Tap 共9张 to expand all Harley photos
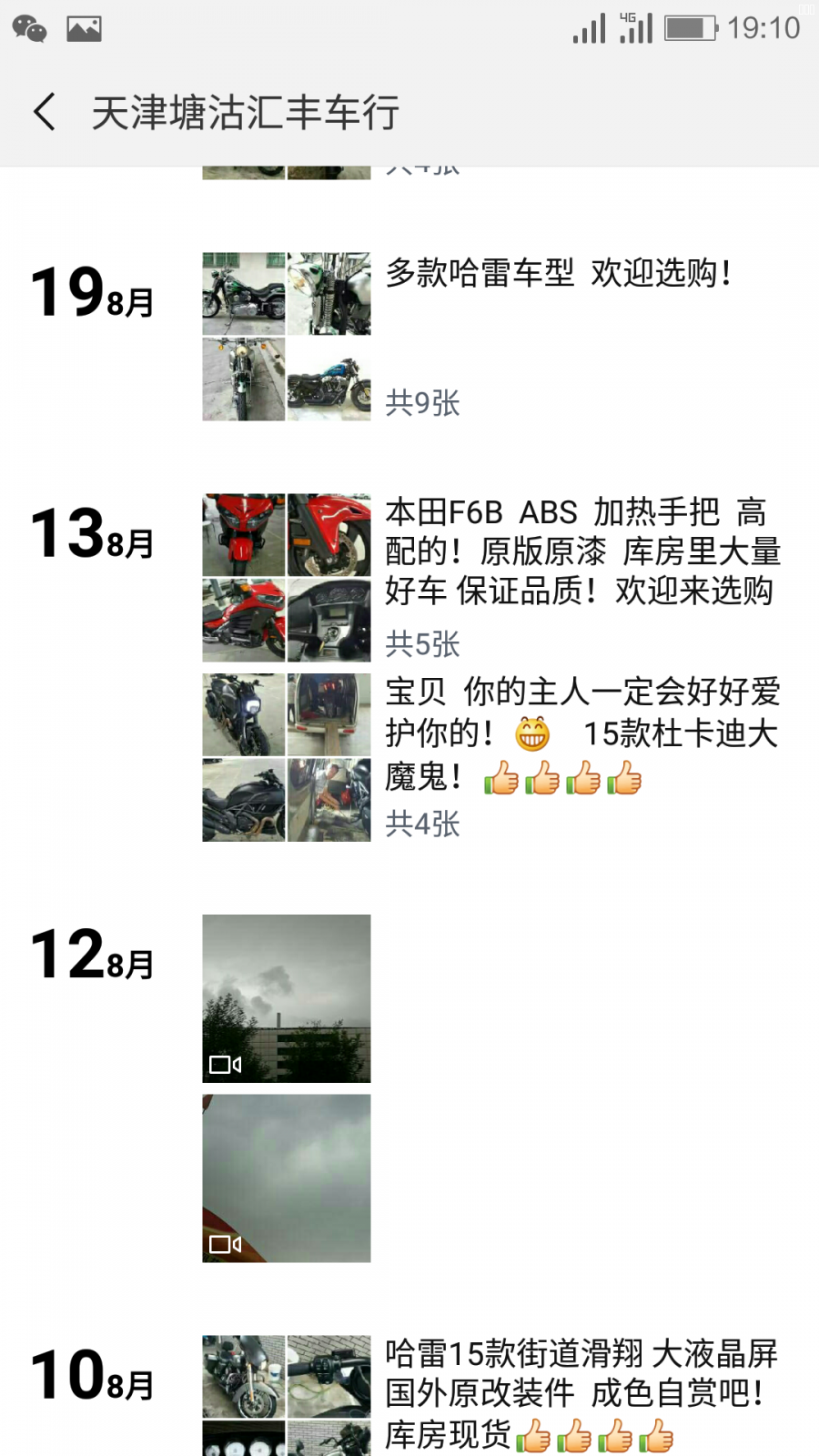This screenshot has height=1456, width=819. click(x=421, y=402)
